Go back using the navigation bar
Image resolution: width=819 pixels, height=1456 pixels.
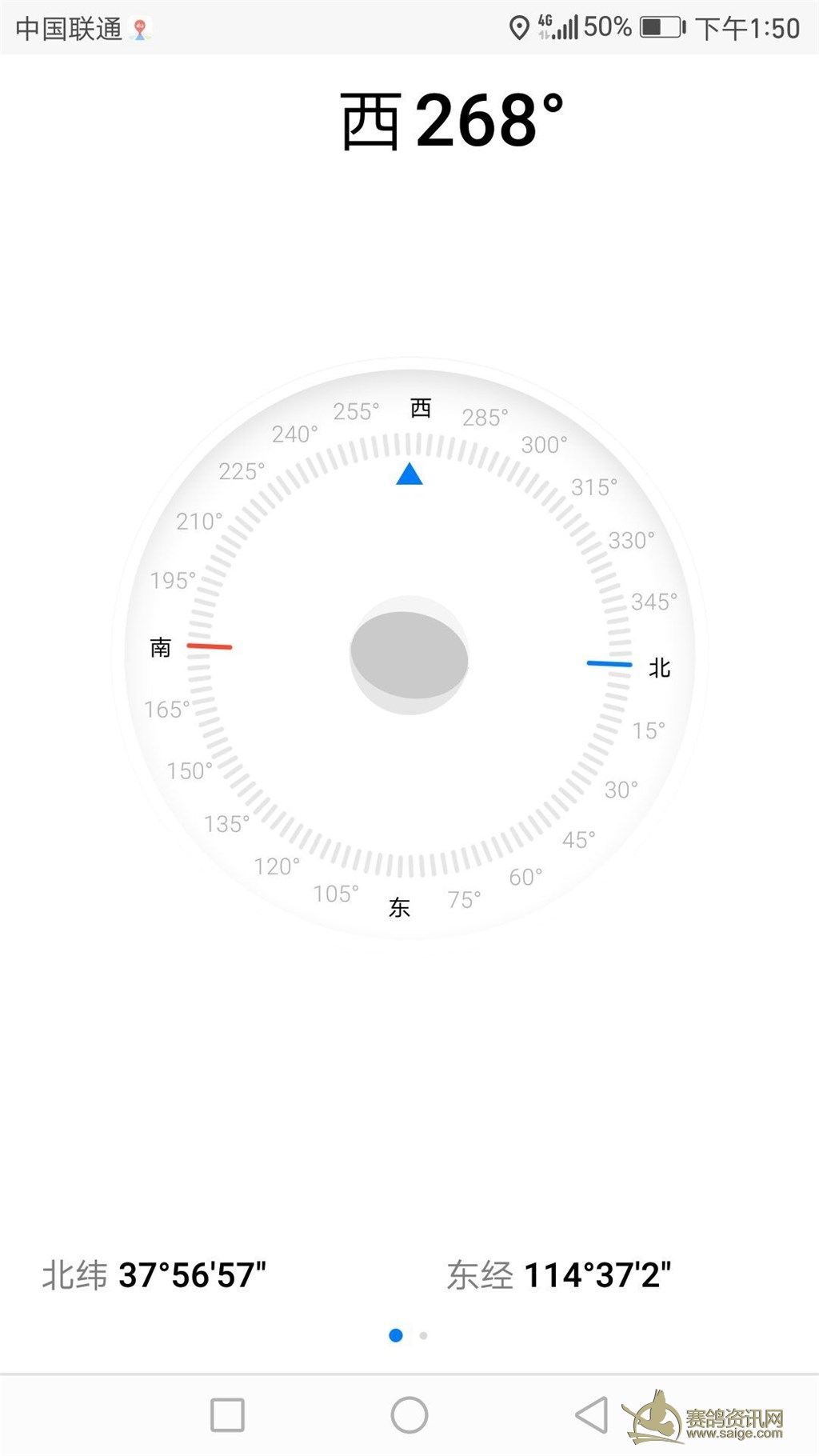(x=592, y=1415)
